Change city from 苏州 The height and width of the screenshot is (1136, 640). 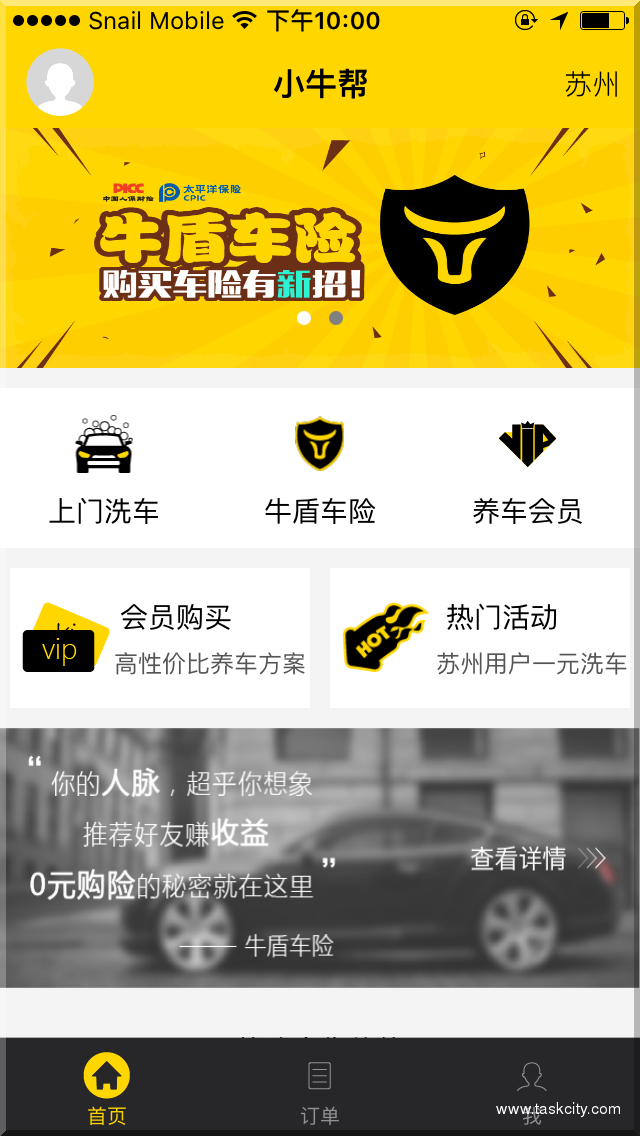[x=591, y=85]
